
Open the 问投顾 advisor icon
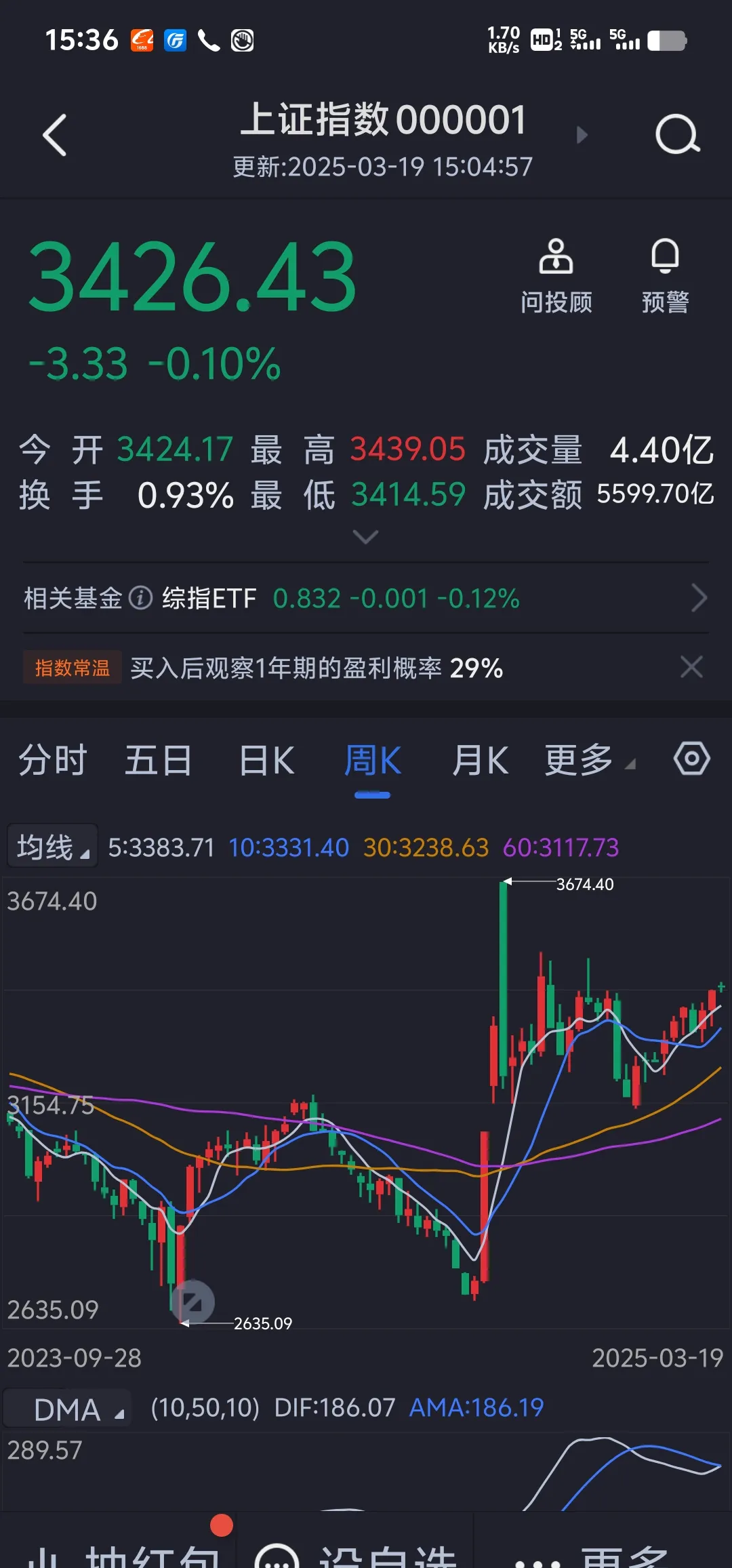[x=557, y=268]
